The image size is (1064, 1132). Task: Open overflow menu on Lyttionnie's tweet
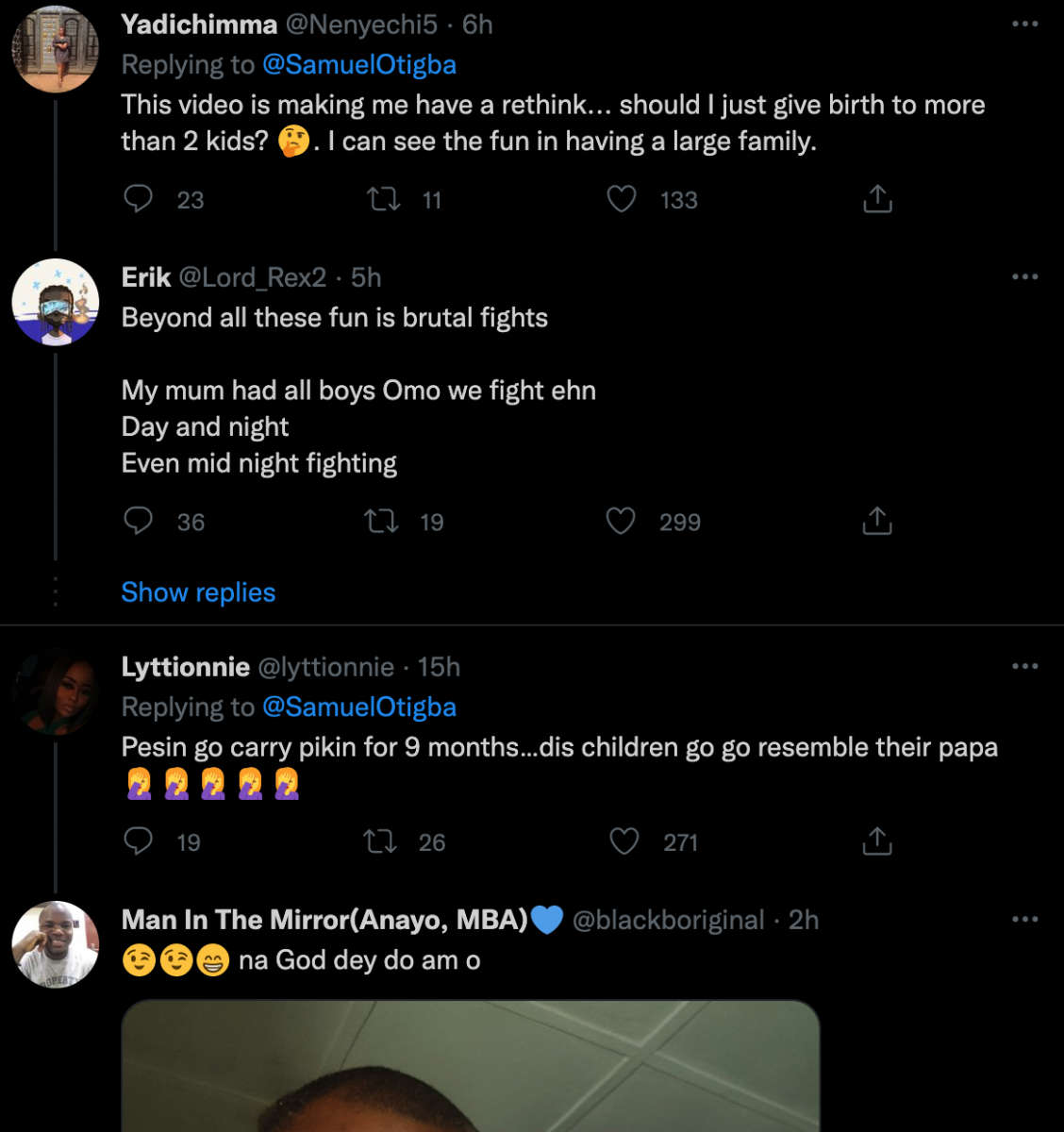[1024, 667]
